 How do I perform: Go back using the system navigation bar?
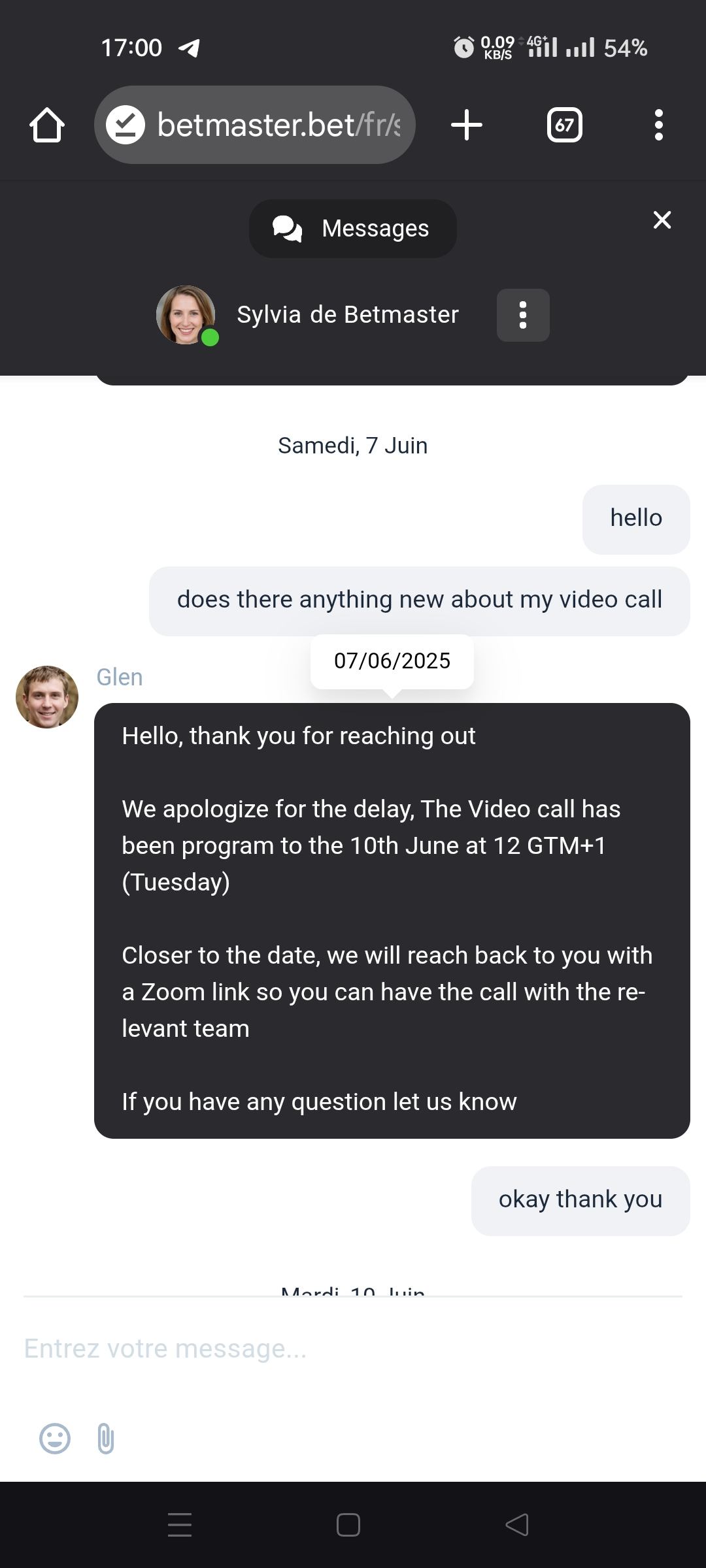(x=517, y=1525)
